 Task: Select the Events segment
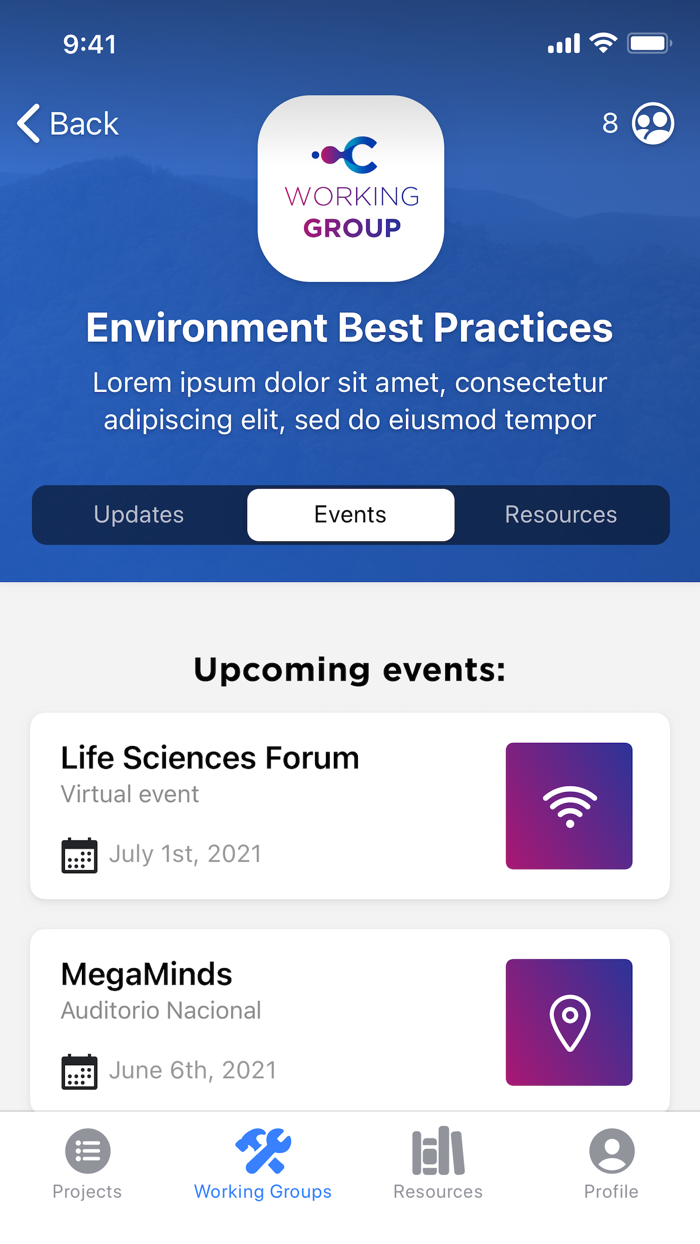pyautogui.click(x=350, y=515)
